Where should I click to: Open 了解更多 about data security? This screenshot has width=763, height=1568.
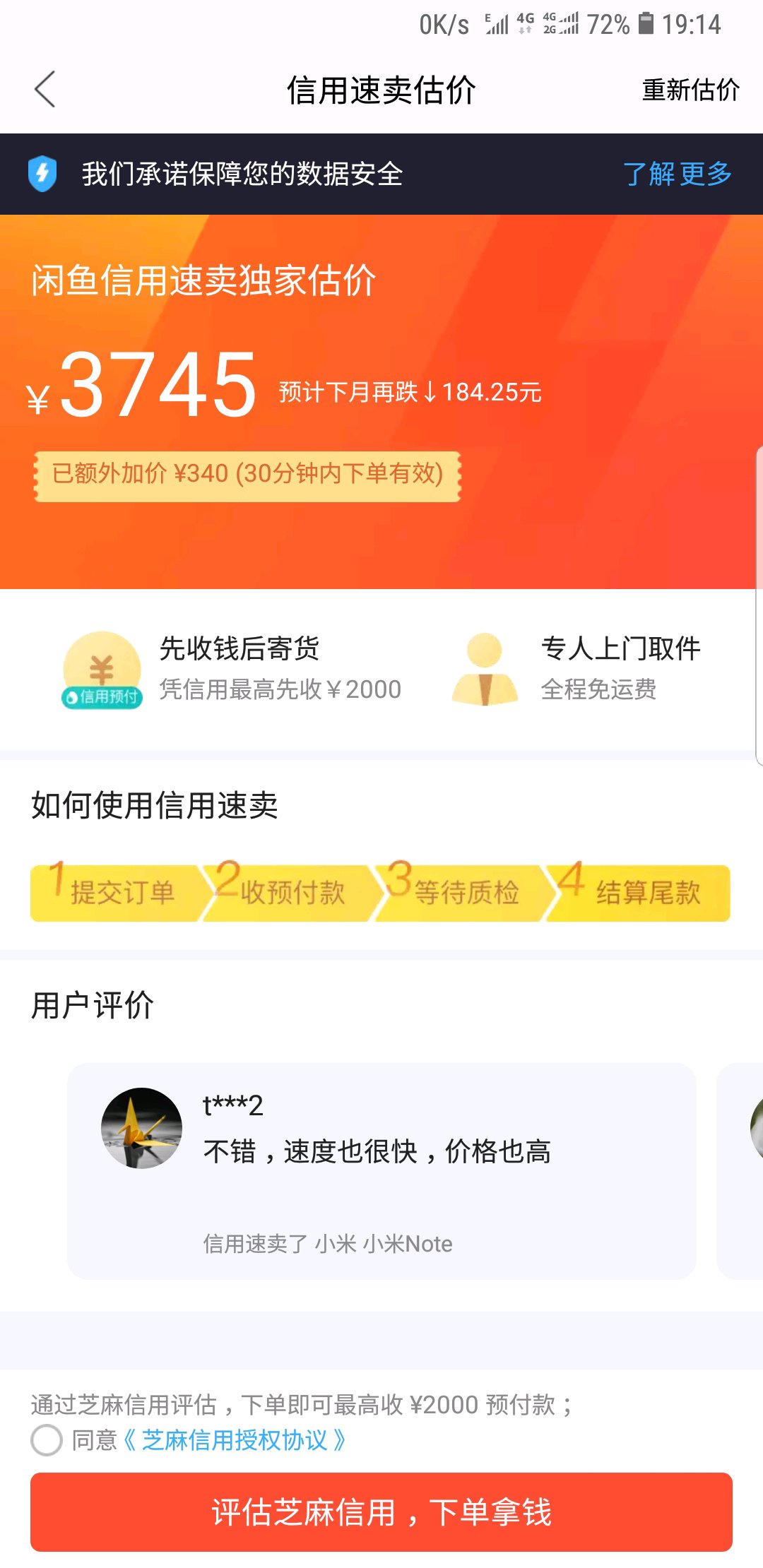(677, 174)
